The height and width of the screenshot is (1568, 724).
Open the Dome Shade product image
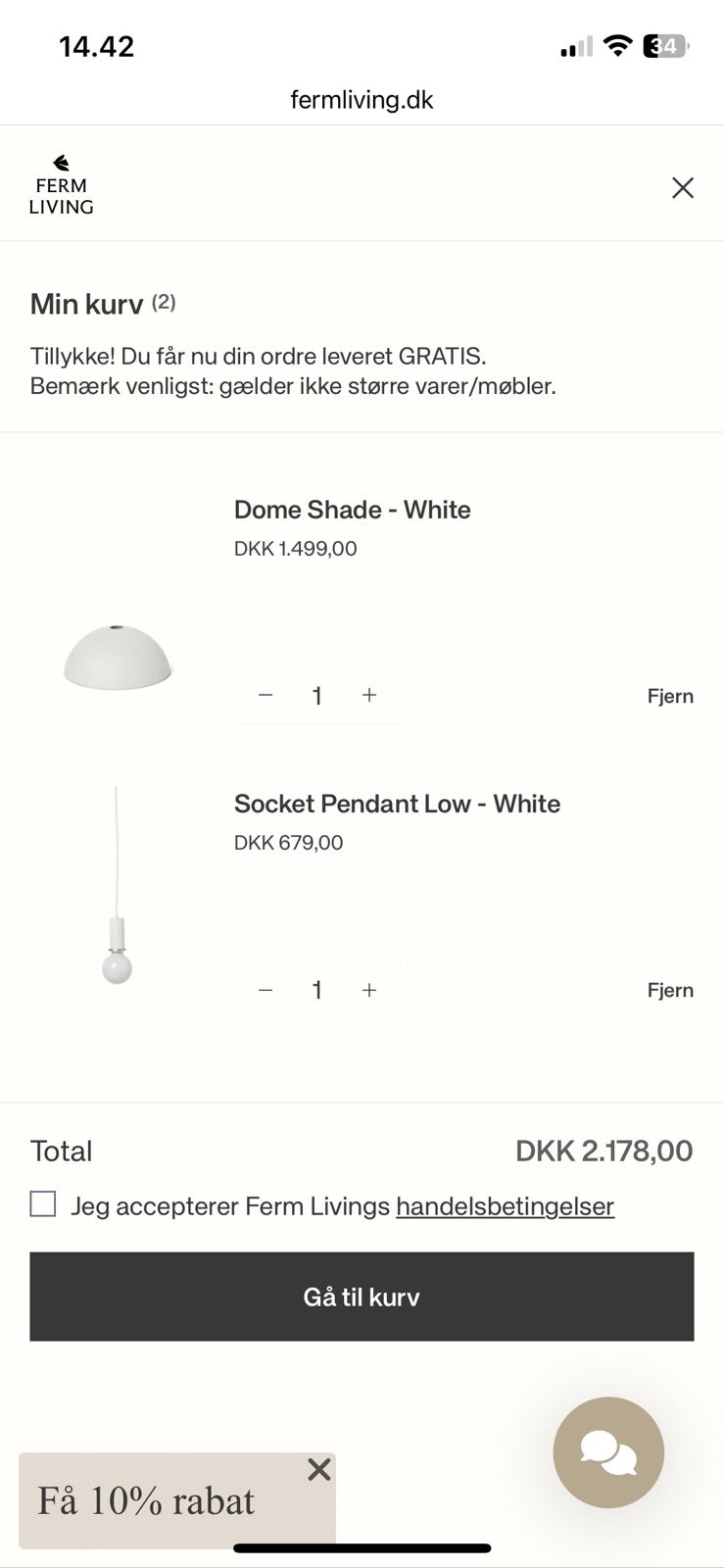point(118,657)
